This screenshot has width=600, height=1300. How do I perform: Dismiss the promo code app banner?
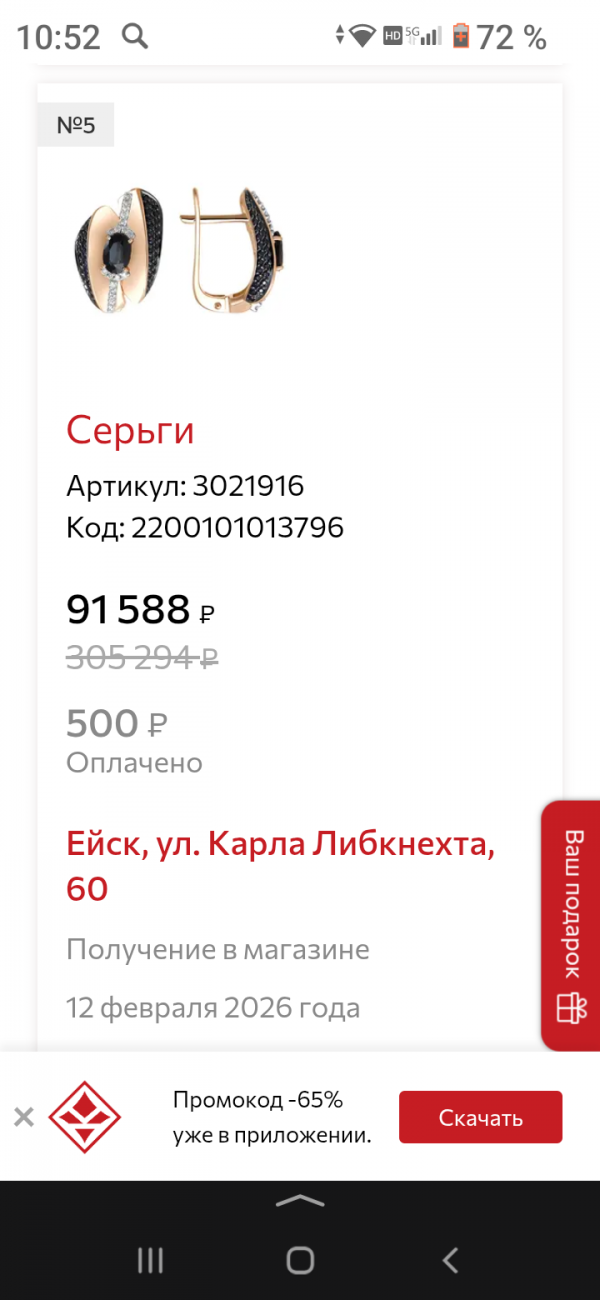coord(24,1117)
